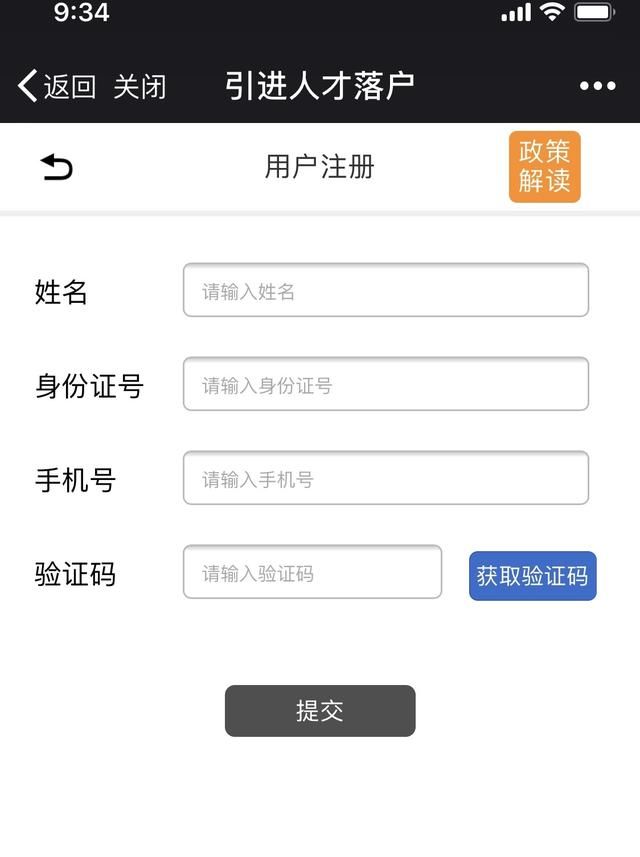The width and height of the screenshot is (640, 857).
Task: Select the 身份证号 text field
Action: (385, 385)
